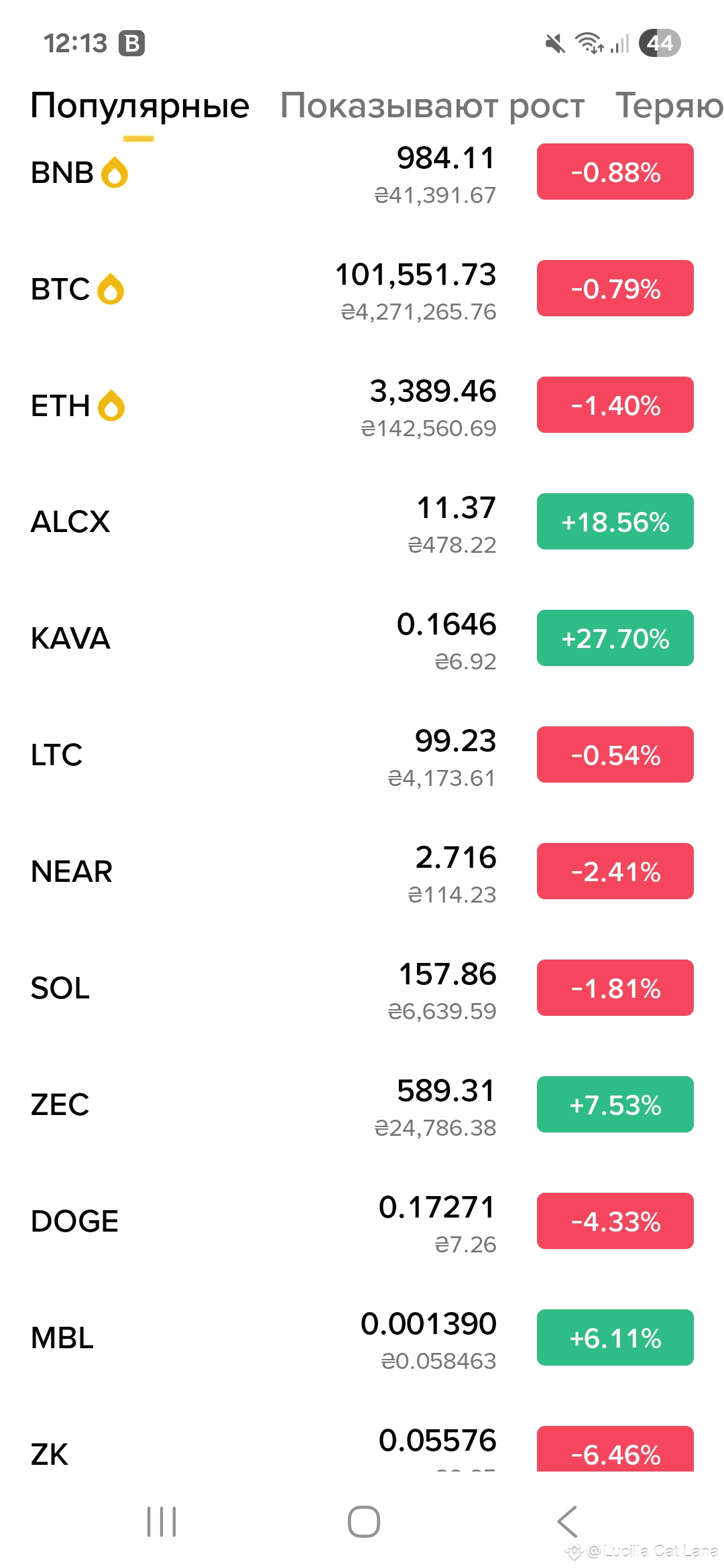Image resolution: width=724 pixels, height=1568 pixels.
Task: View KAVA market details
Action: [268, 639]
